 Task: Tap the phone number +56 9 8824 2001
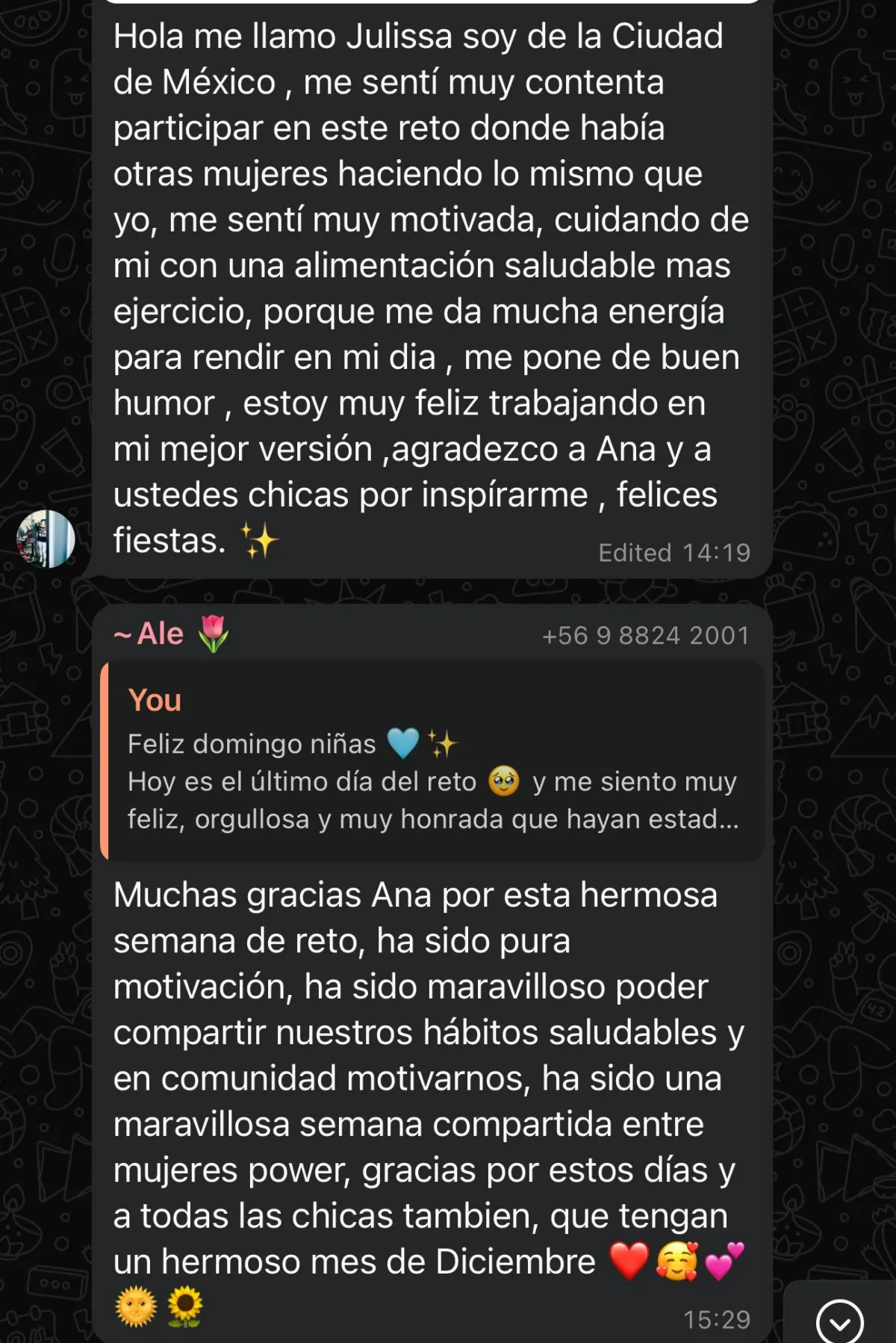click(x=645, y=636)
